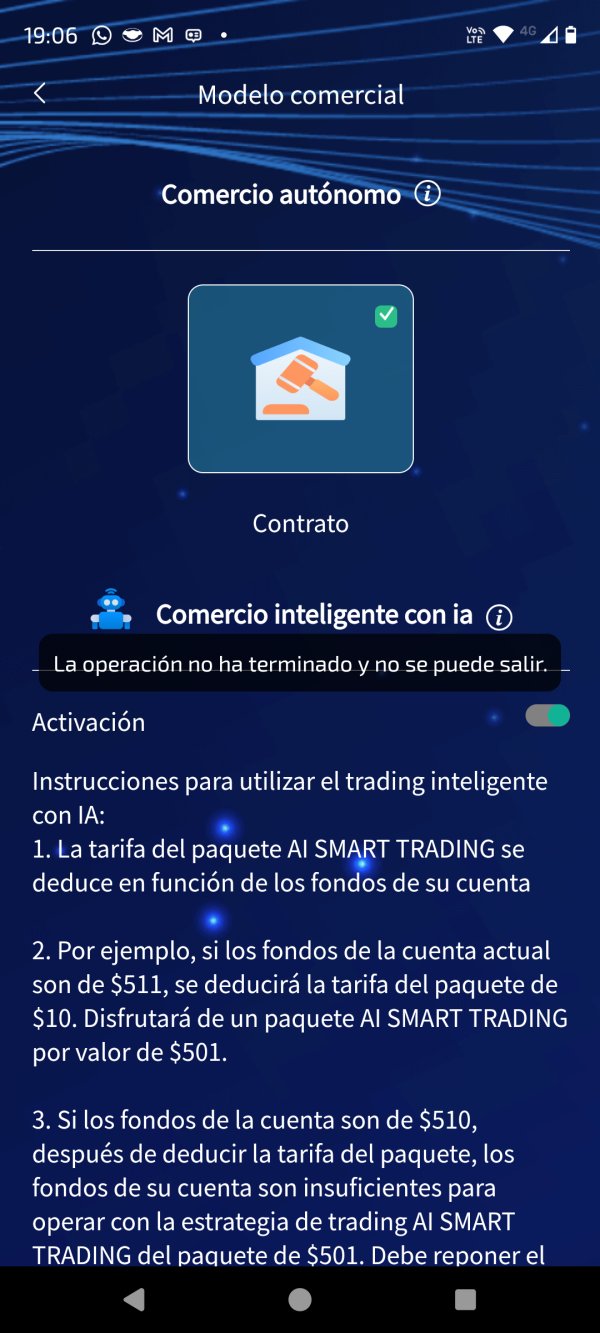Open recent apps from navigation bar
Screen dimensions: 600x1333
465,1299
